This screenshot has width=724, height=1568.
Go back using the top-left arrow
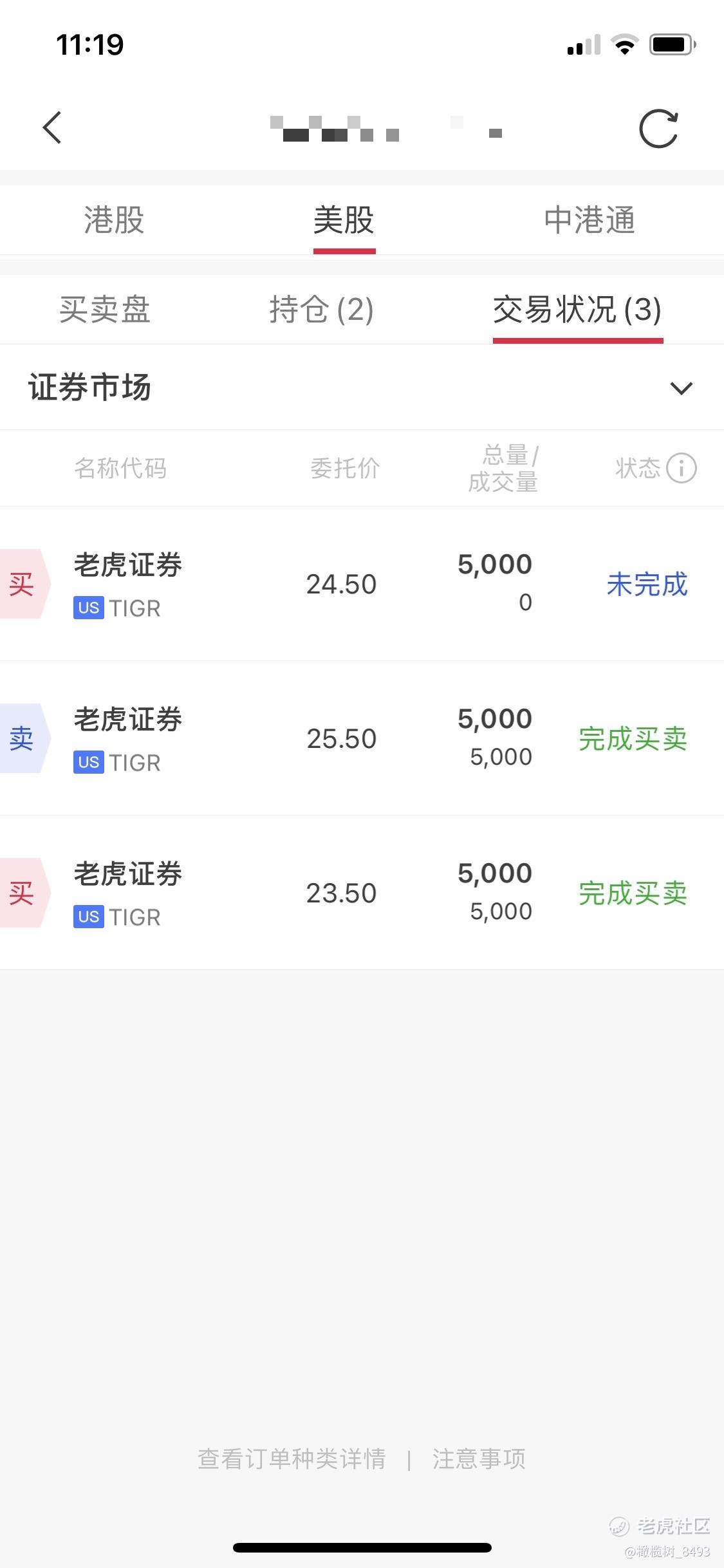52,127
